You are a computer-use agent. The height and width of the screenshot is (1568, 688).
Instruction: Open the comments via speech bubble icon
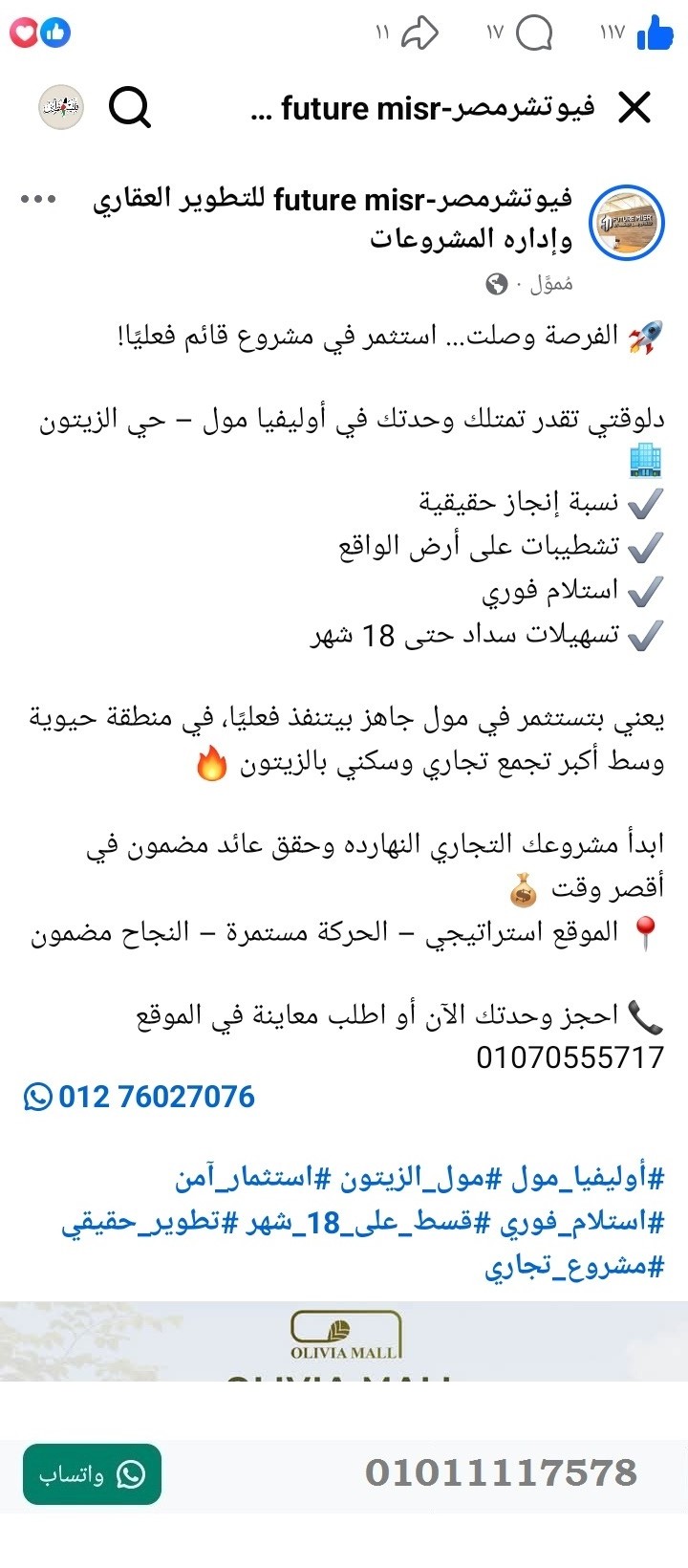(x=535, y=33)
